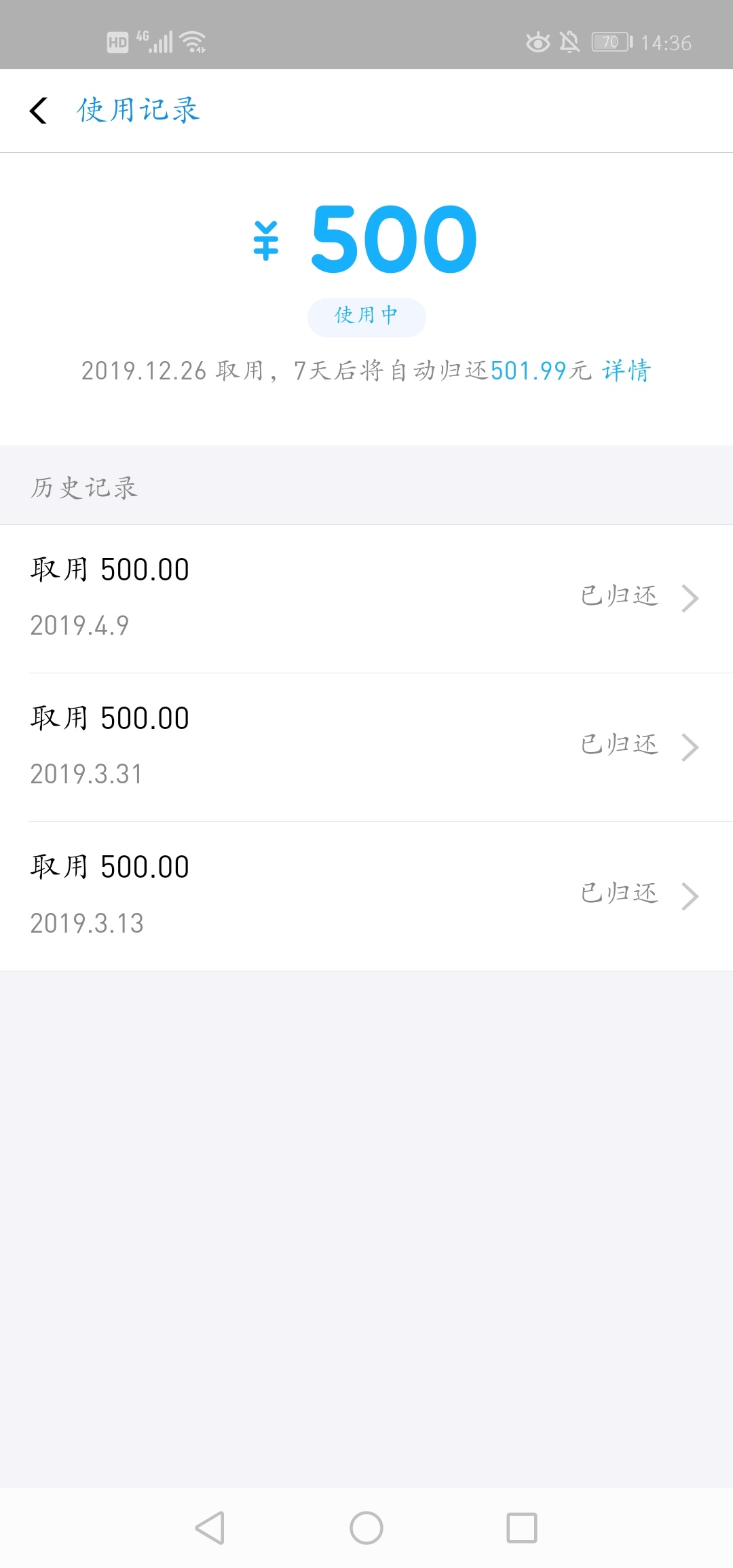This screenshot has width=733, height=1568.
Task: Open the 2019.4.9 取用 record
Action: (366, 598)
